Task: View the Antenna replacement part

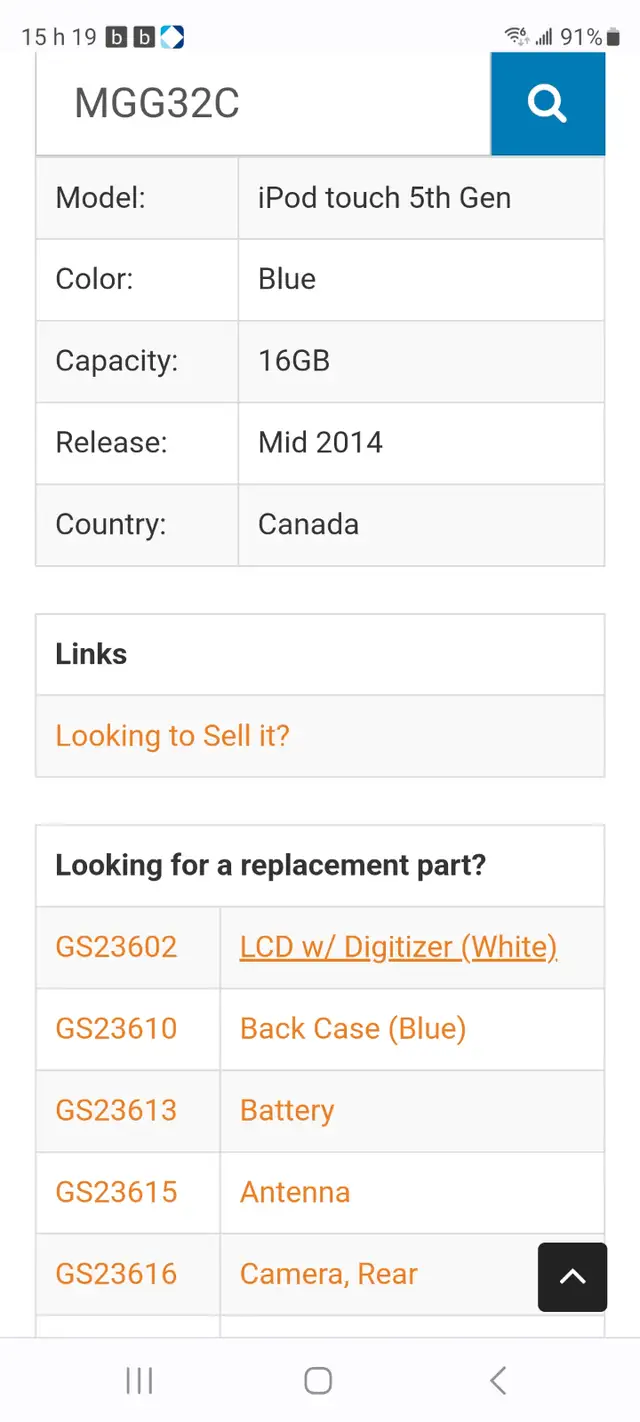Action: click(x=295, y=1193)
